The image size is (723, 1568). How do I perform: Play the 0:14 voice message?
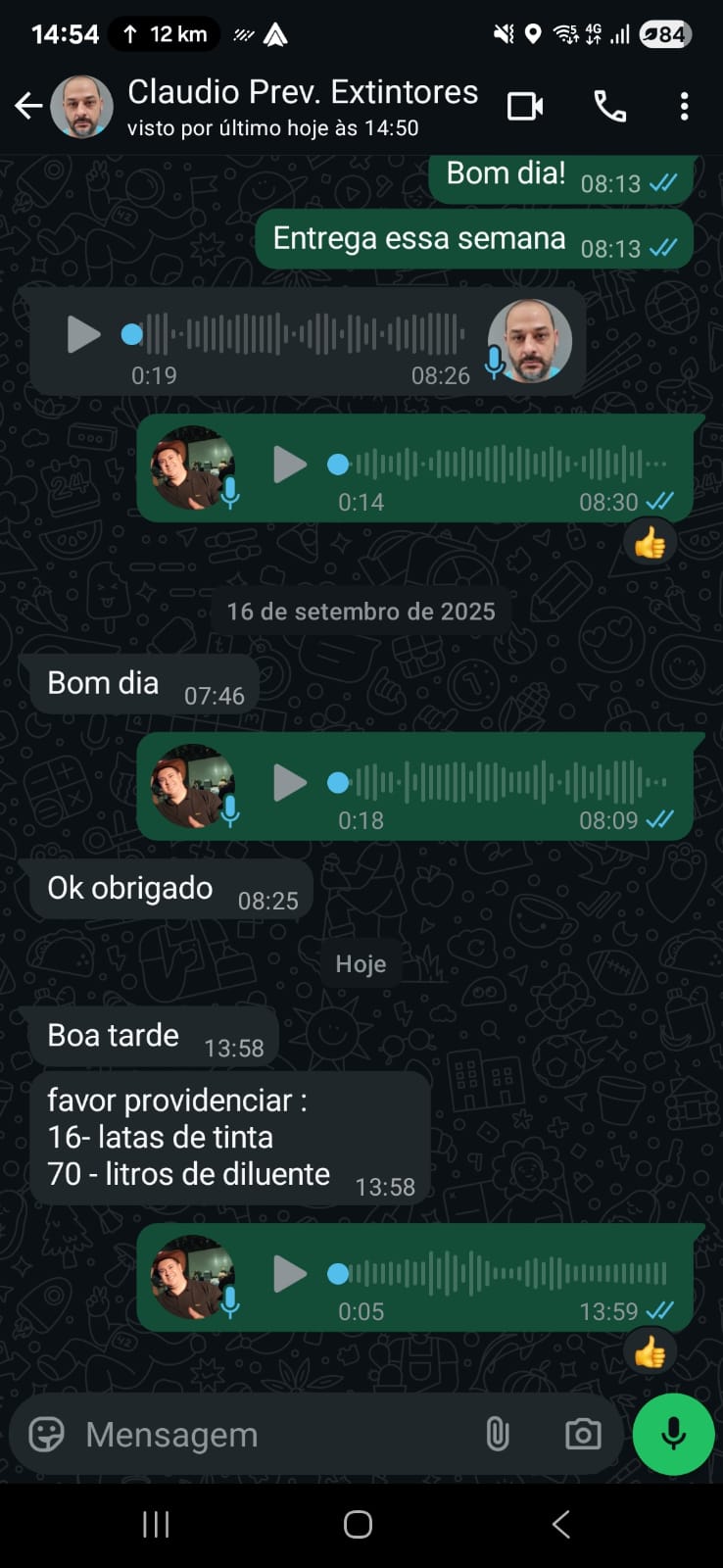tap(289, 465)
